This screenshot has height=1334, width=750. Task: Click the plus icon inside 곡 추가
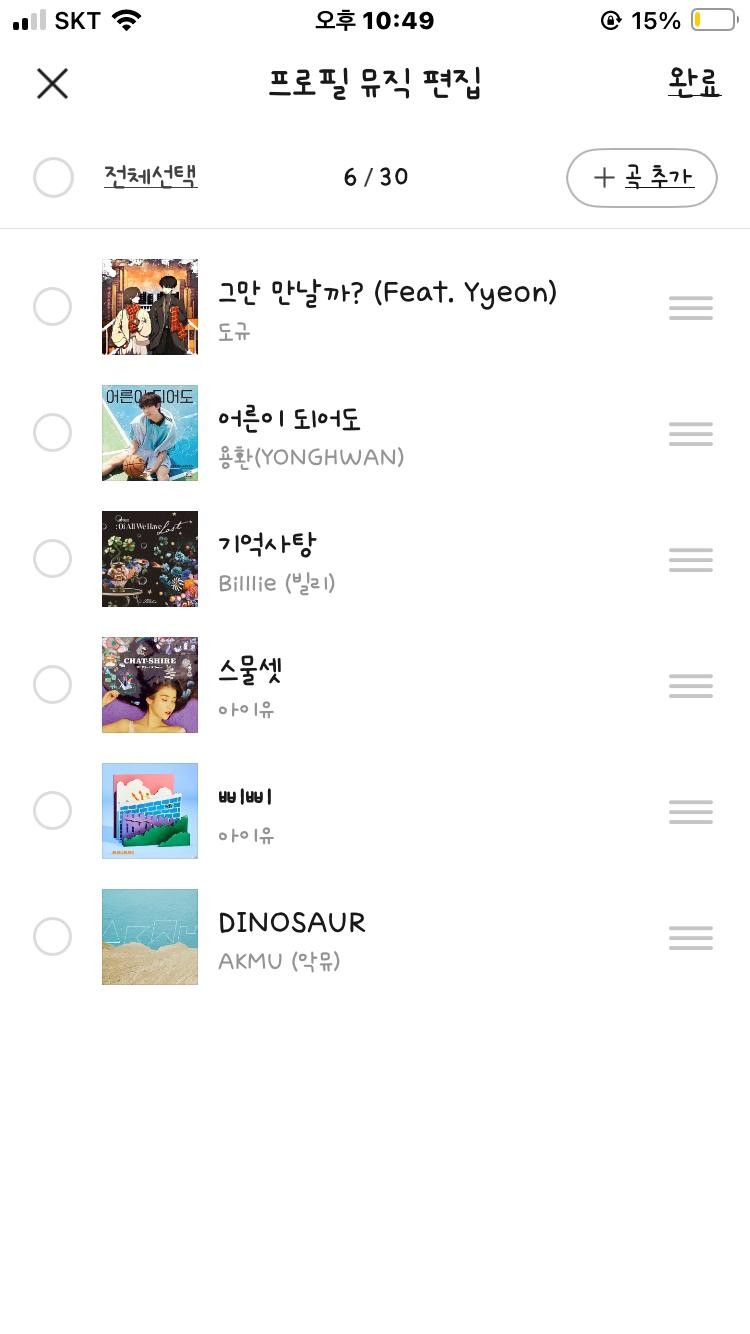point(604,178)
